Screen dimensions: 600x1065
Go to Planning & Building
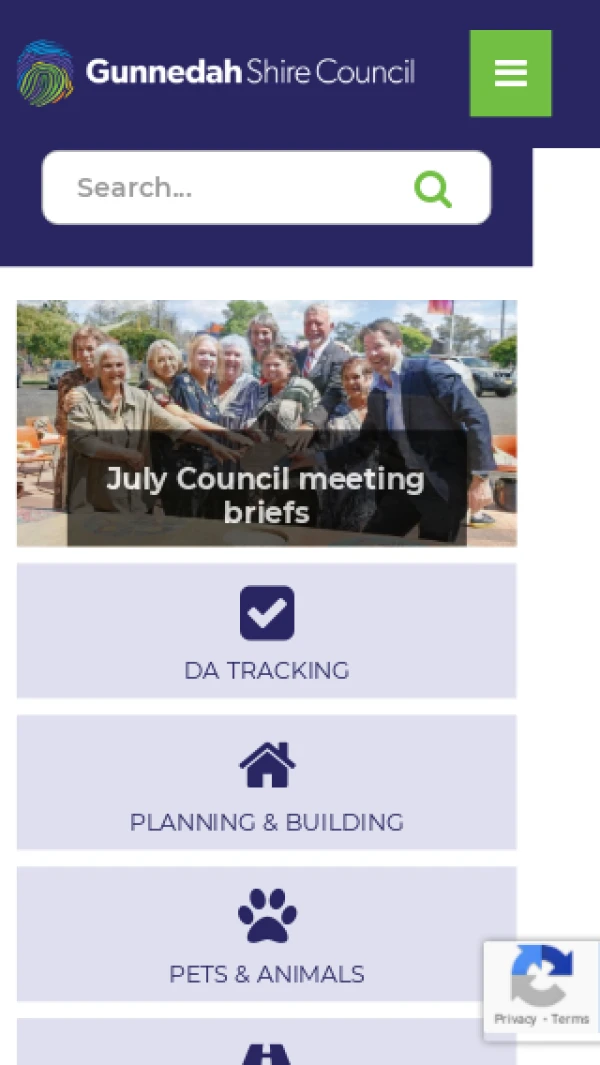pyautogui.click(x=266, y=783)
